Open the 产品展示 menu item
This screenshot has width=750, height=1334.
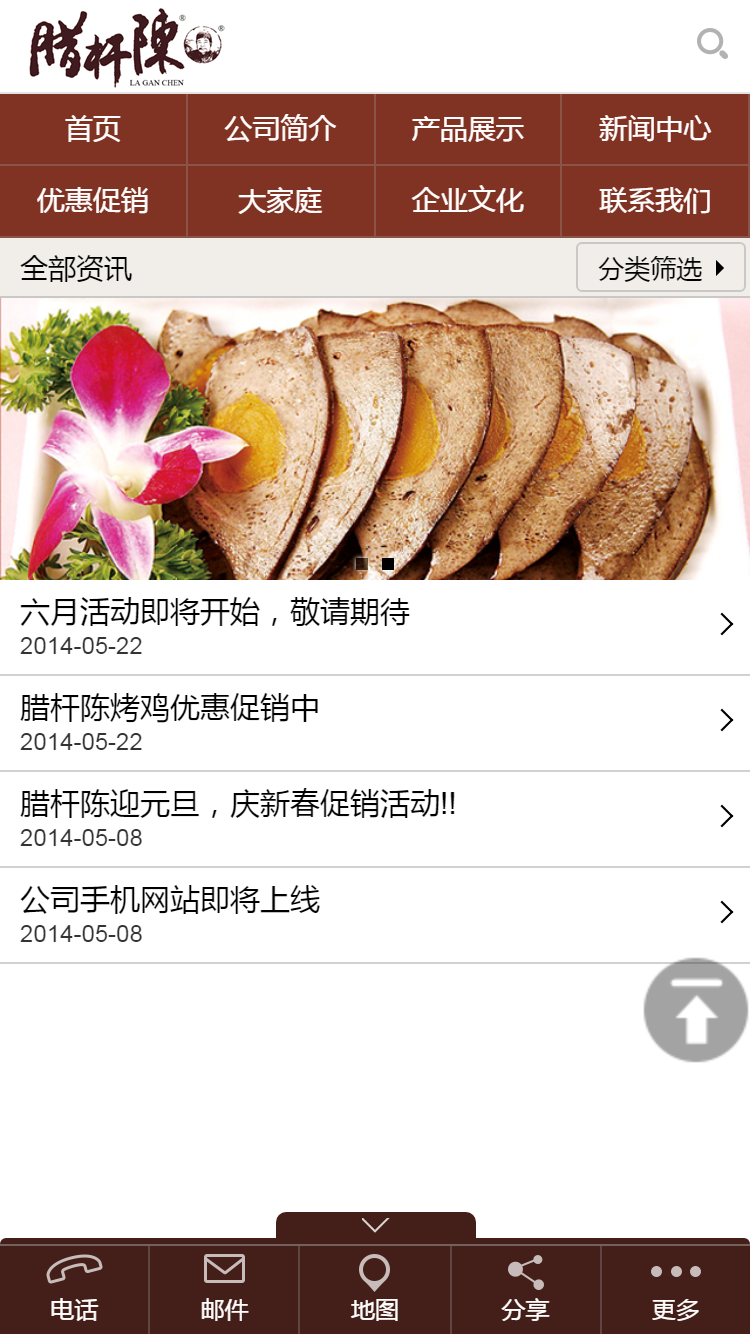point(467,129)
